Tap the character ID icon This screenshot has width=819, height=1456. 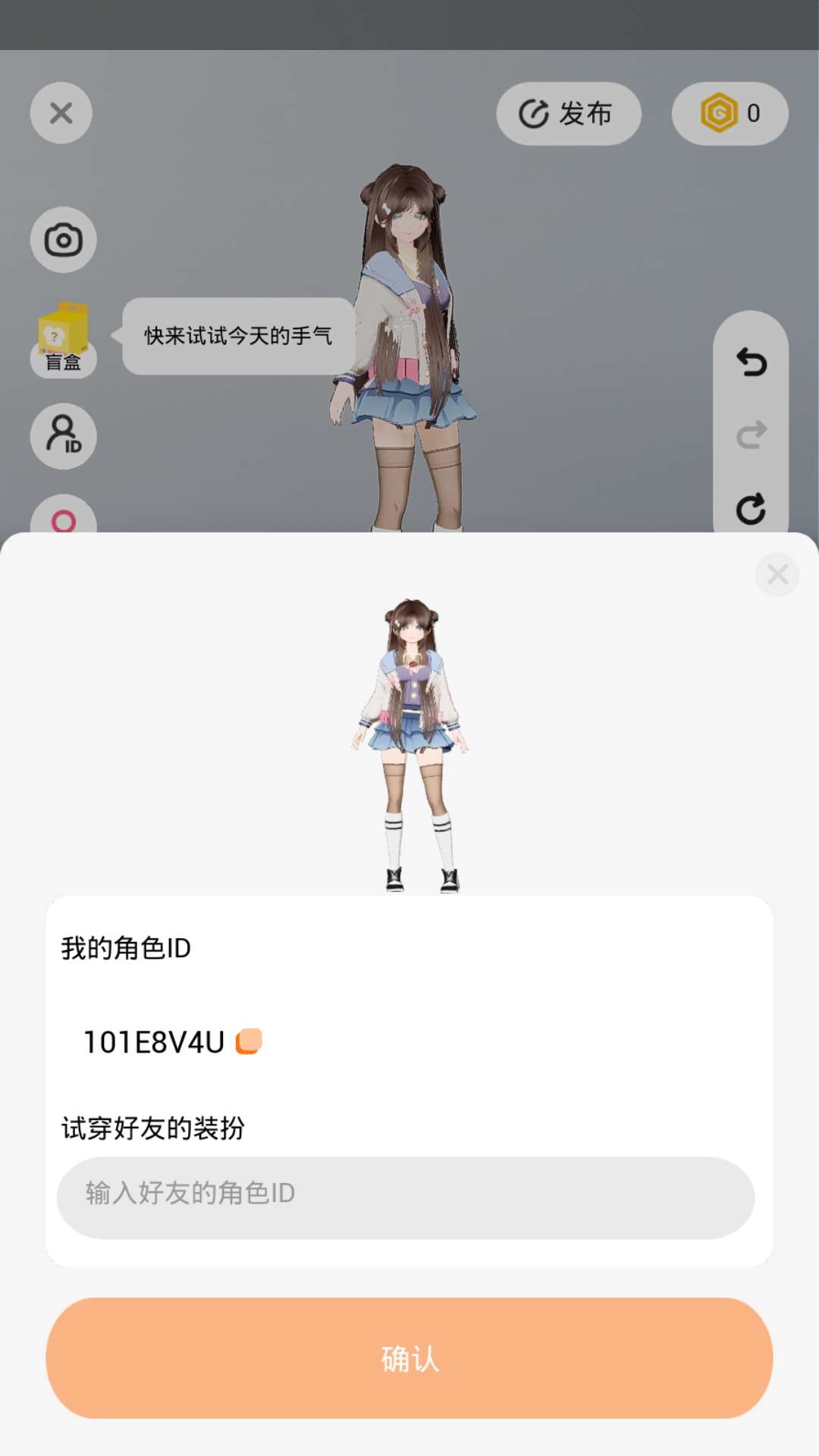click(x=64, y=436)
